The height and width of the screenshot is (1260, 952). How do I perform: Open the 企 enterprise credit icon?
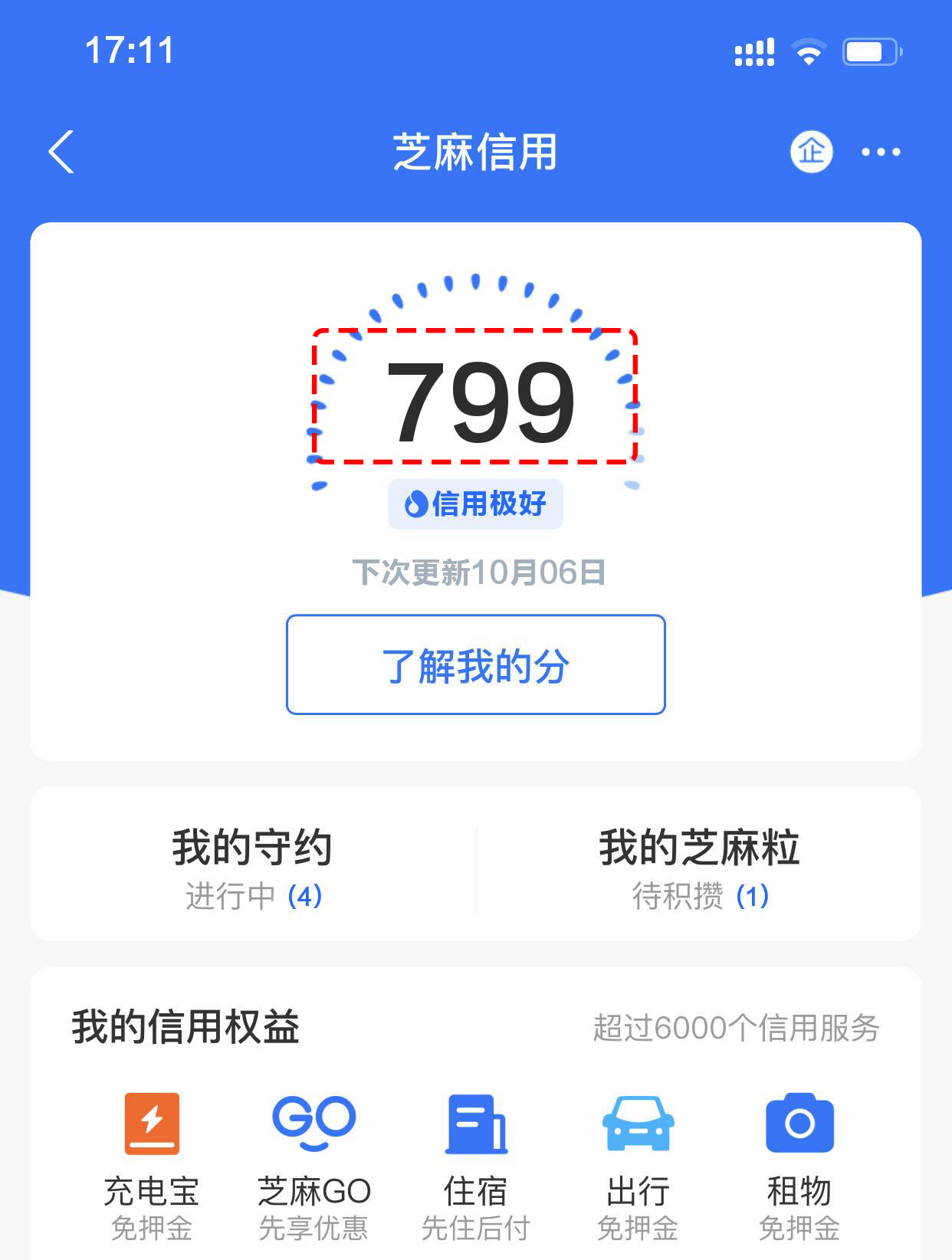(x=811, y=152)
